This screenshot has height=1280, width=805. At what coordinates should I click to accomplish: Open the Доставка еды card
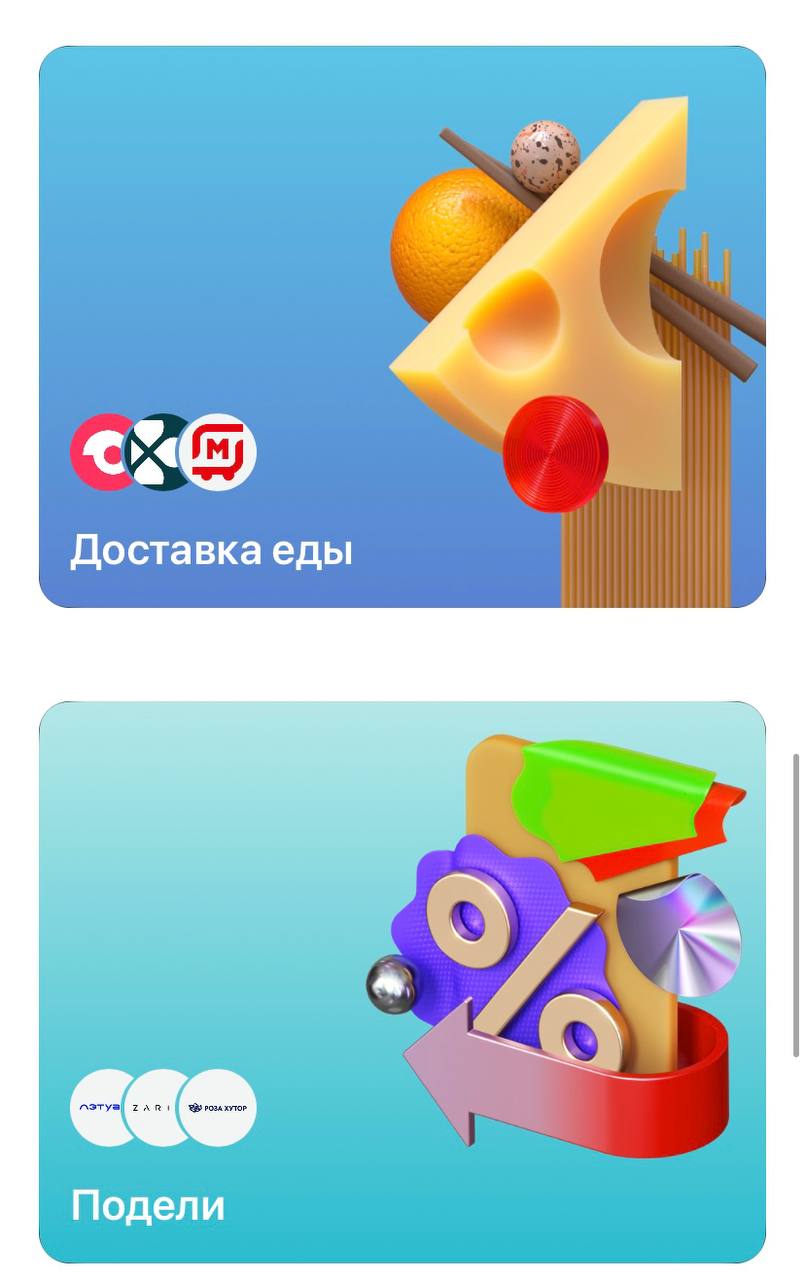click(402, 327)
